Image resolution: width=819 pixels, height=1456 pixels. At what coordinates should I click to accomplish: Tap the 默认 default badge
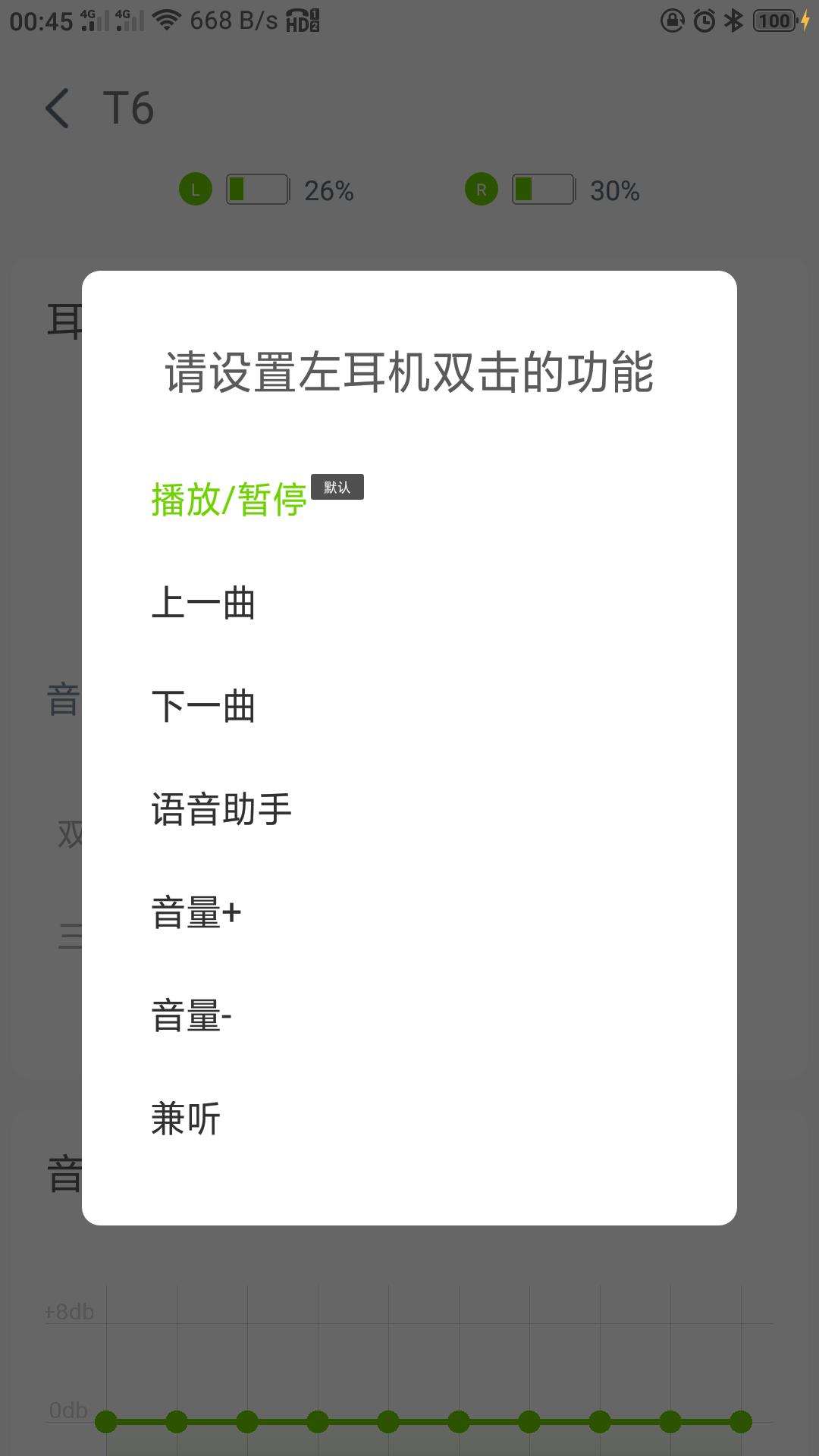[x=338, y=486]
